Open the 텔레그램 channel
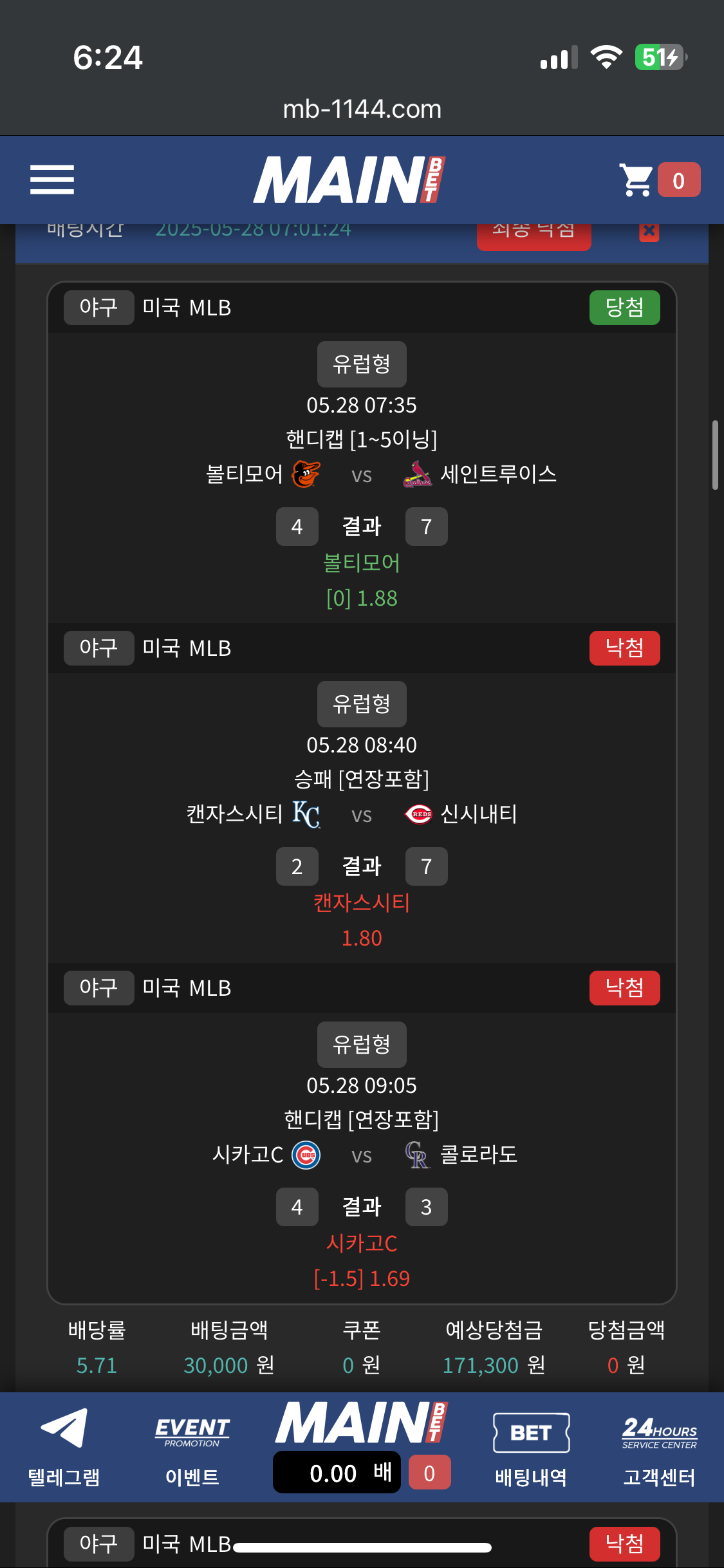 tap(64, 1446)
